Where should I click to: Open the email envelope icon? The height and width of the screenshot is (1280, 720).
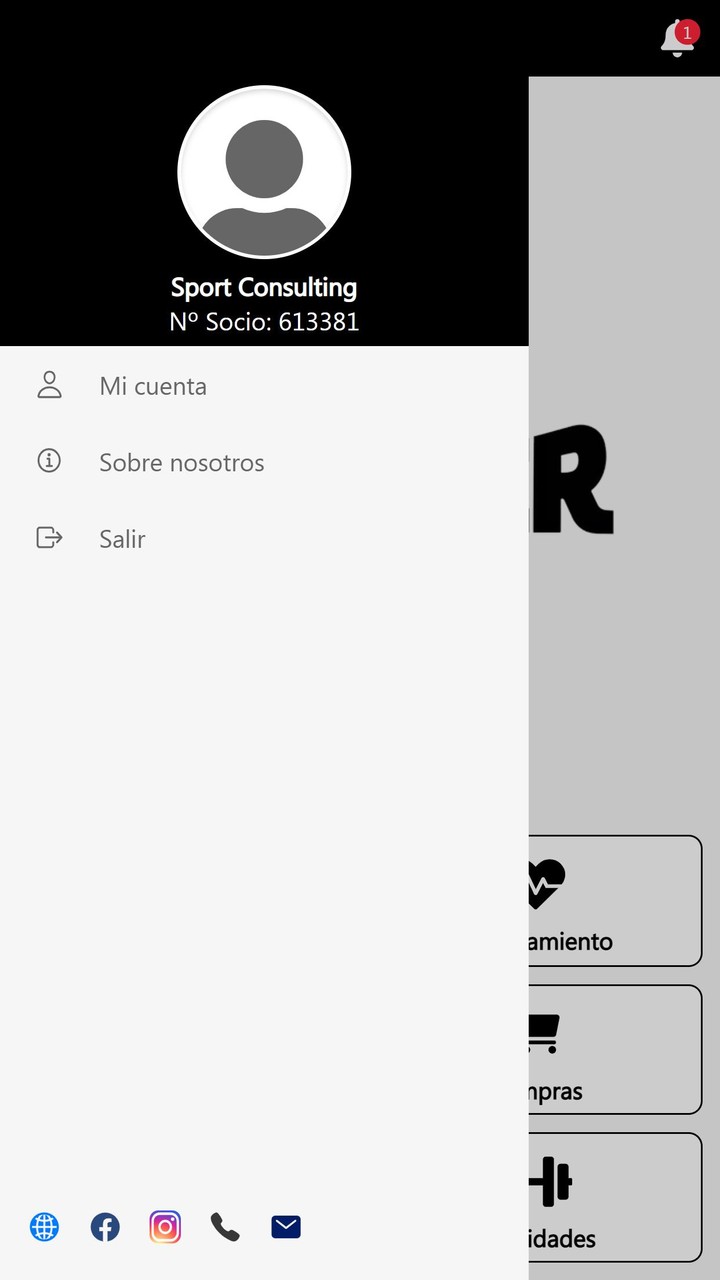click(285, 1226)
